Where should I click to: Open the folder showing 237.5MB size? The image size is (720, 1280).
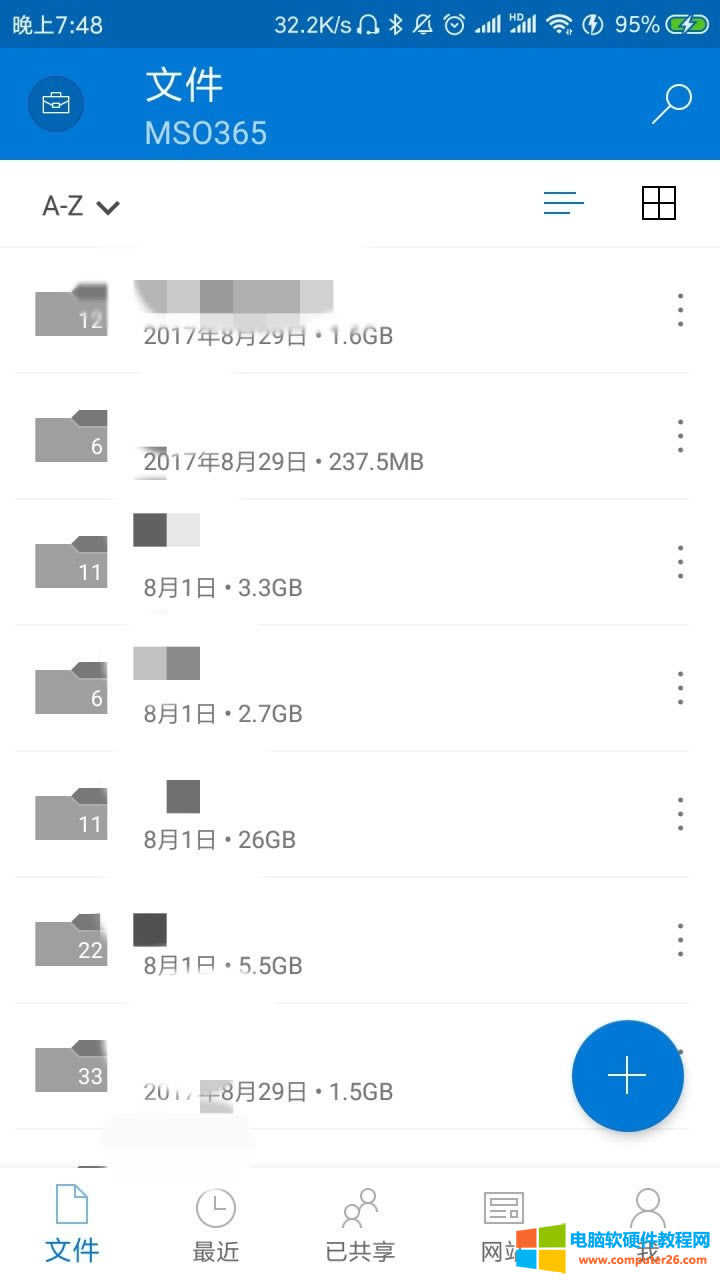click(x=300, y=437)
